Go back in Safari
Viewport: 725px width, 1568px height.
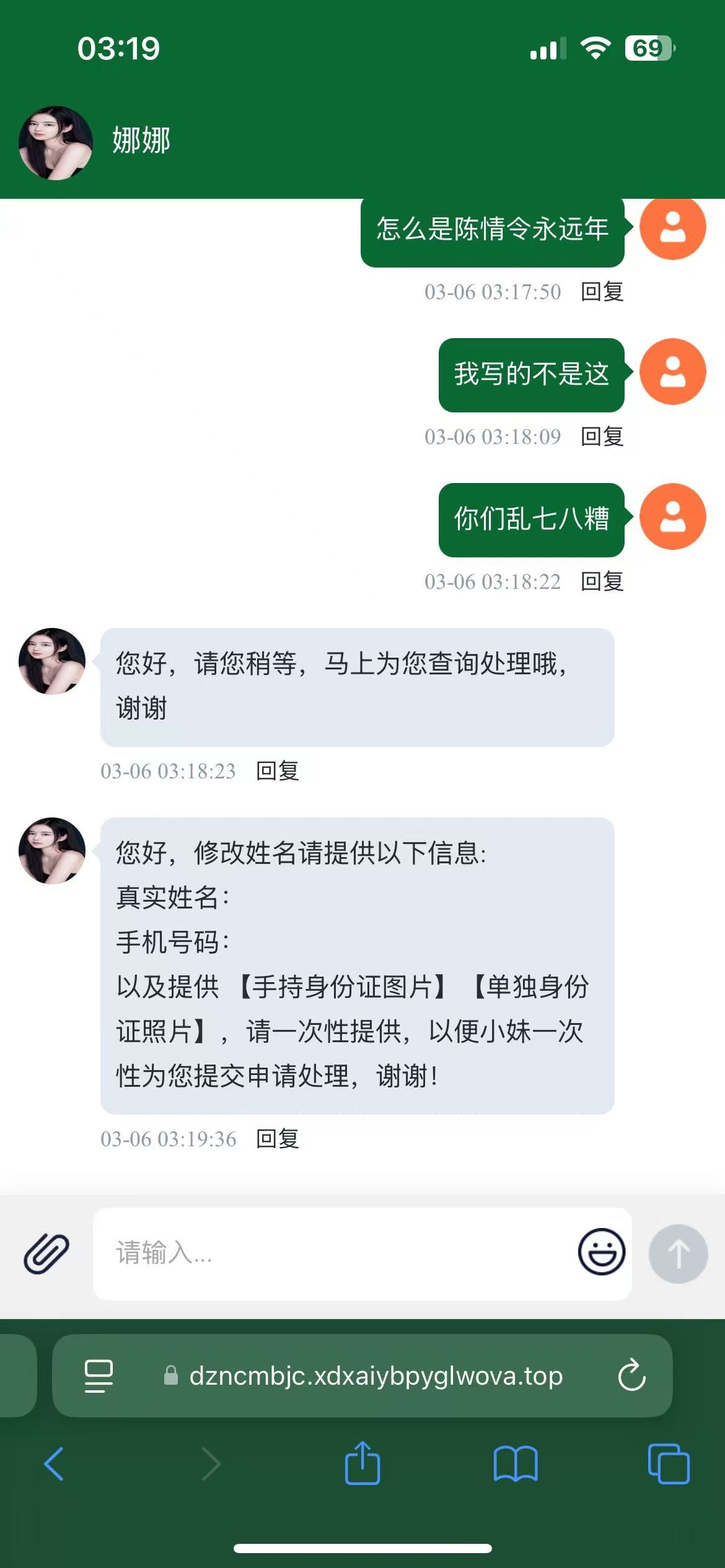point(54,1464)
